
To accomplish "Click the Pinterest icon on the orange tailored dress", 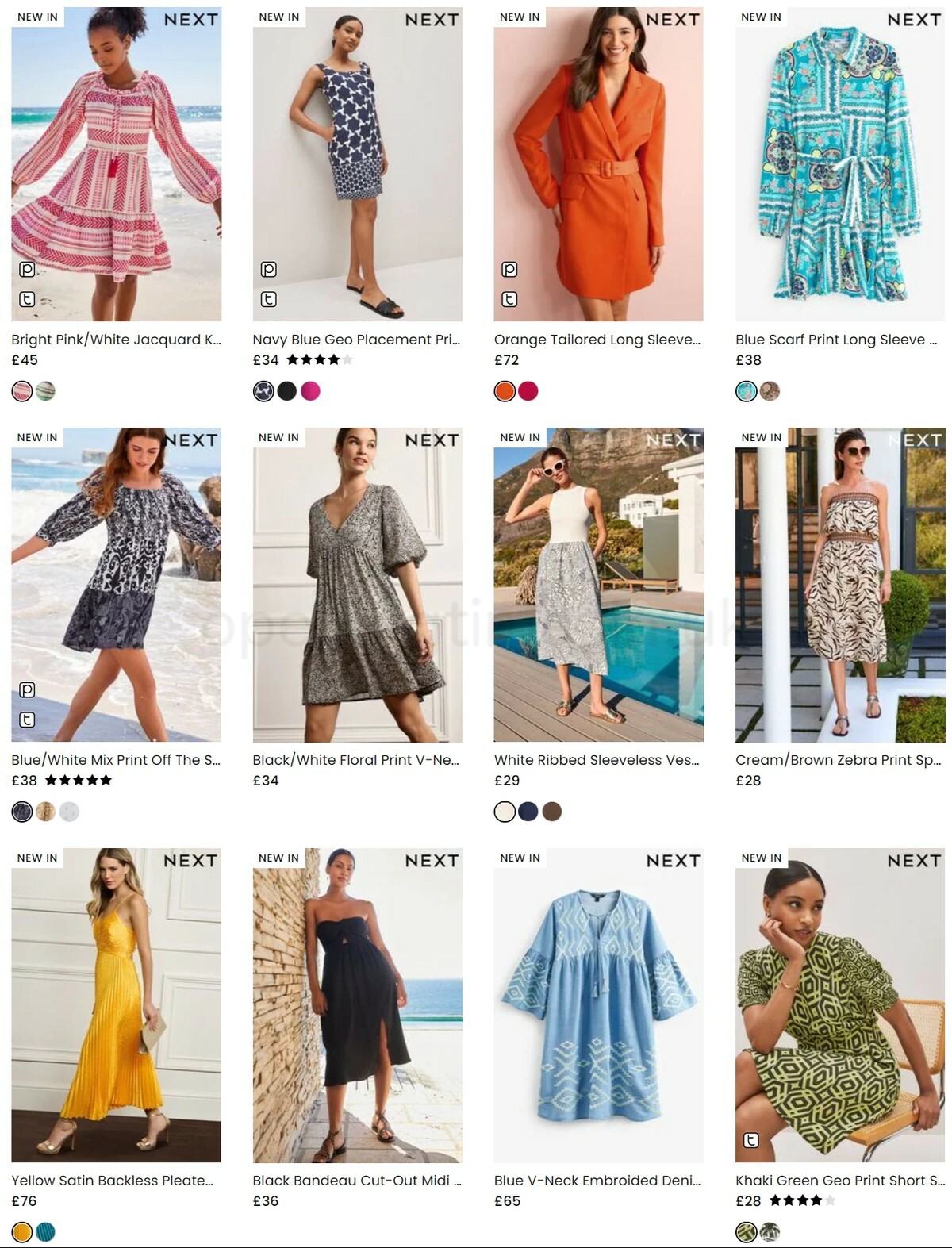I will click(511, 268).
